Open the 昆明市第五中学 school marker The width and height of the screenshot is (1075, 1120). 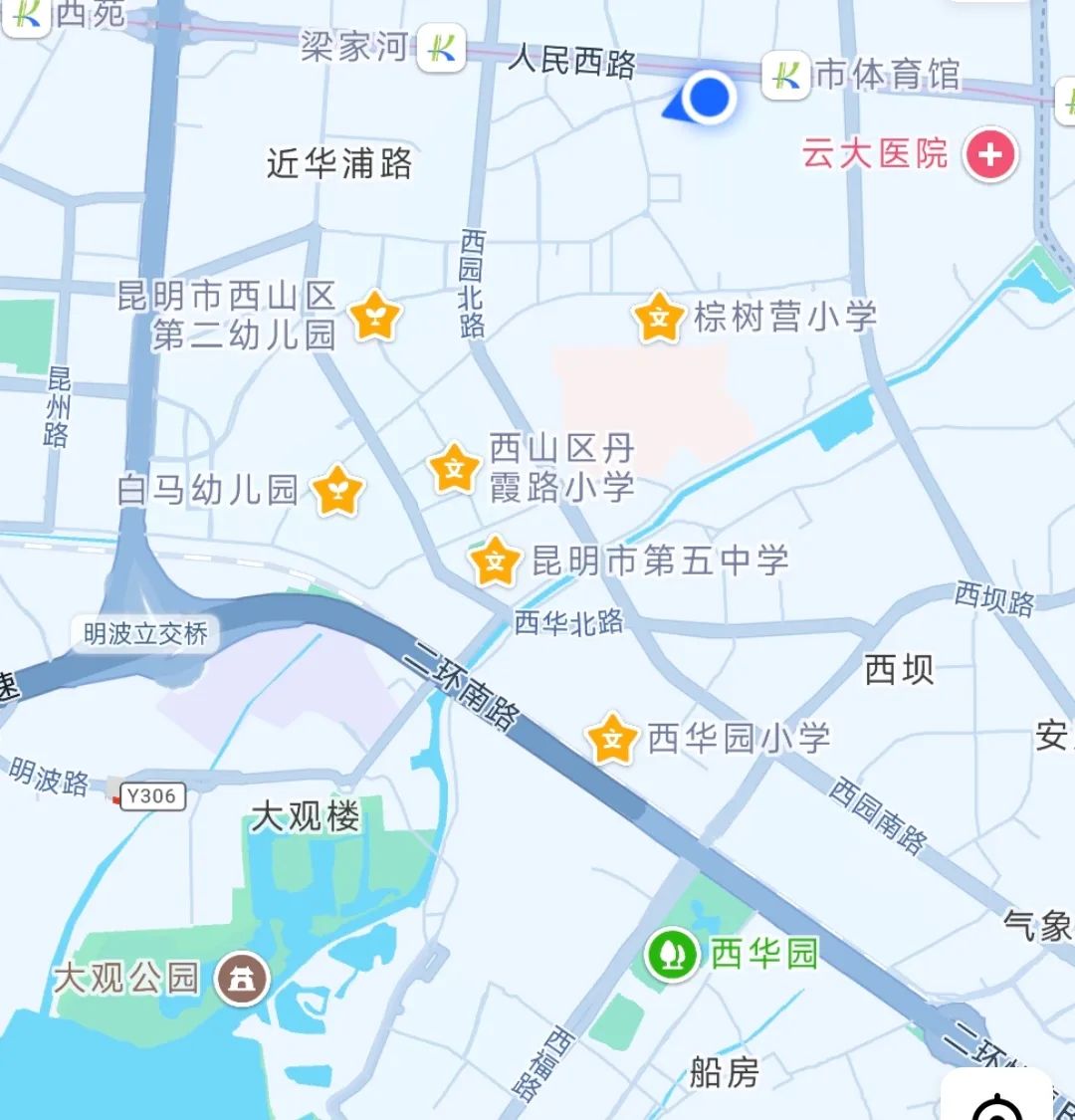[x=494, y=560]
